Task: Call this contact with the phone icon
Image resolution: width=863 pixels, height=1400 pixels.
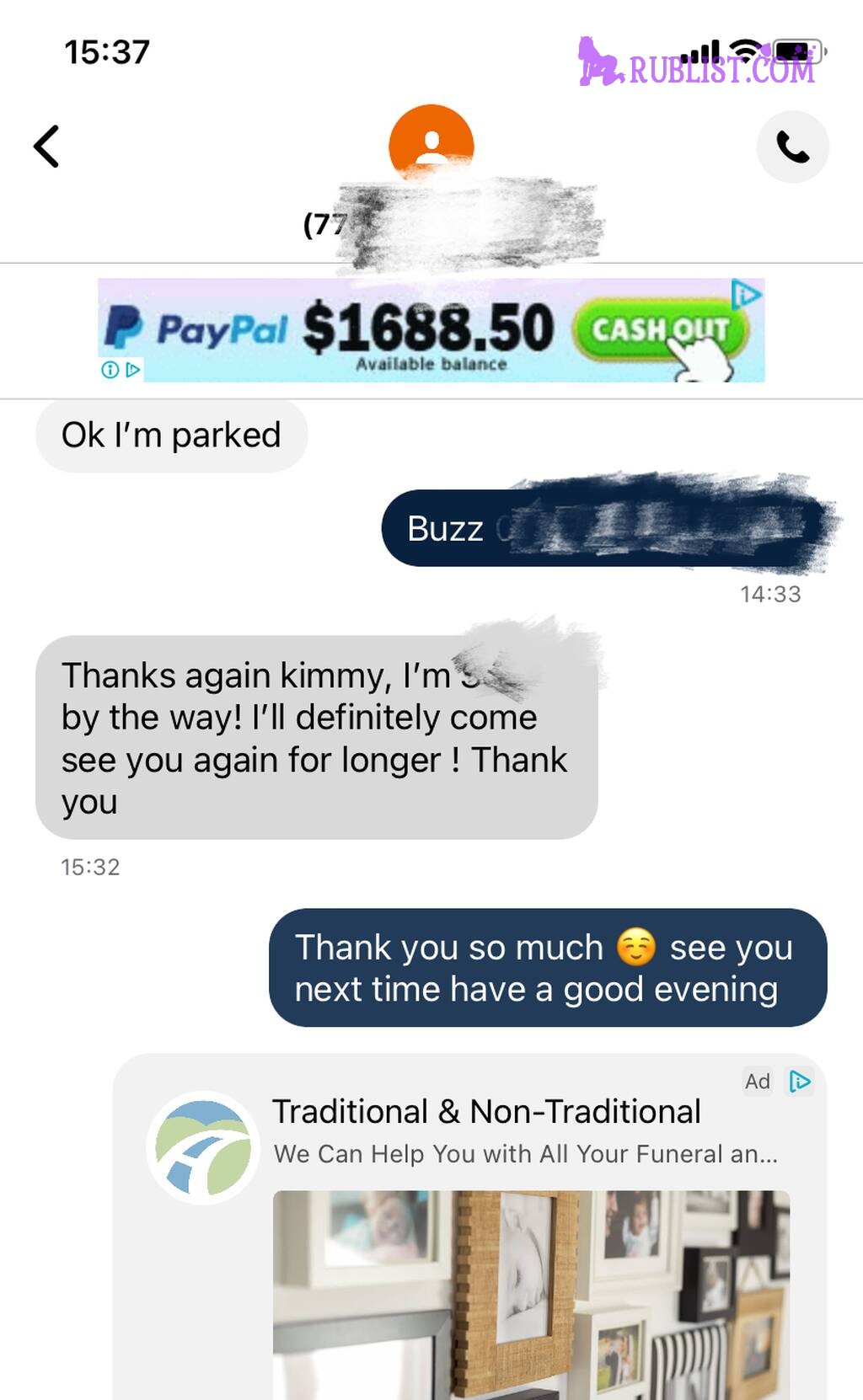Action: 792,147
